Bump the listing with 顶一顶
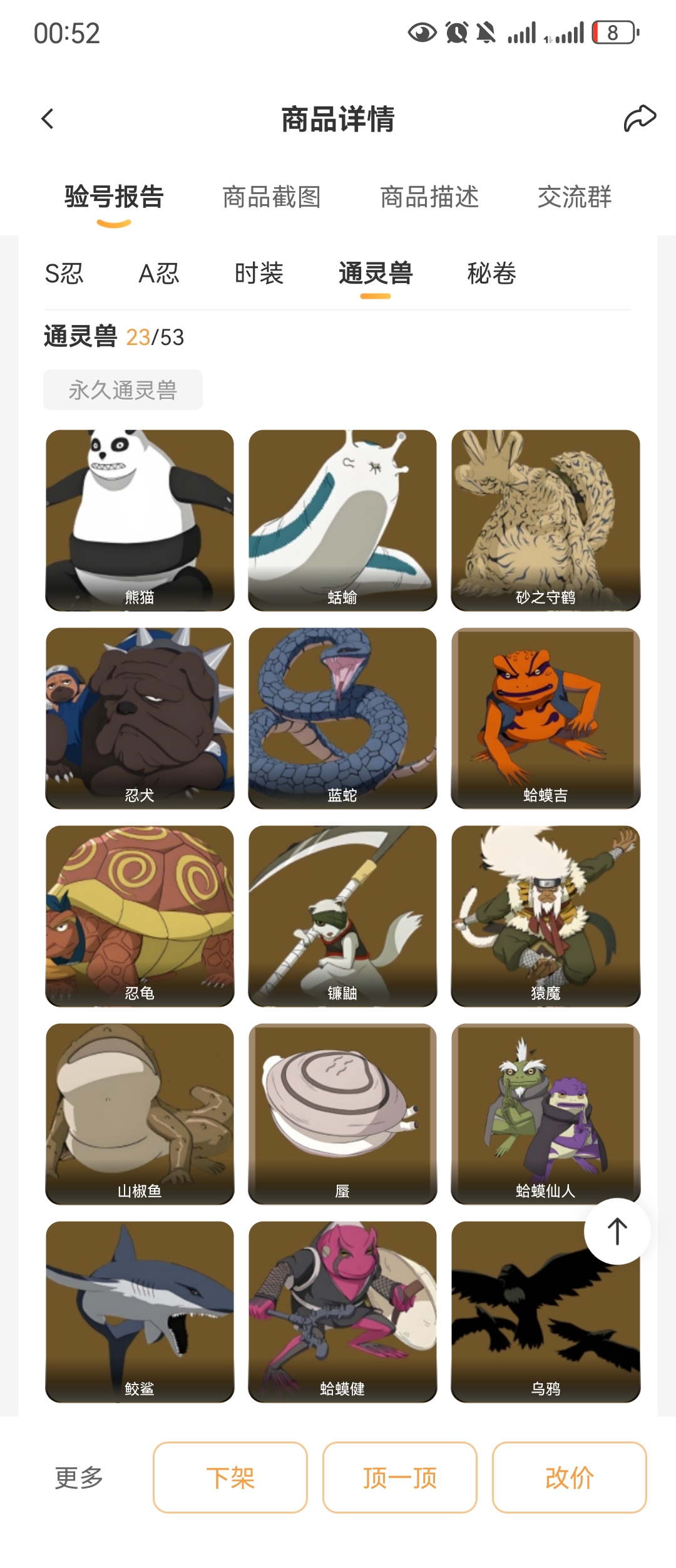 click(400, 1478)
